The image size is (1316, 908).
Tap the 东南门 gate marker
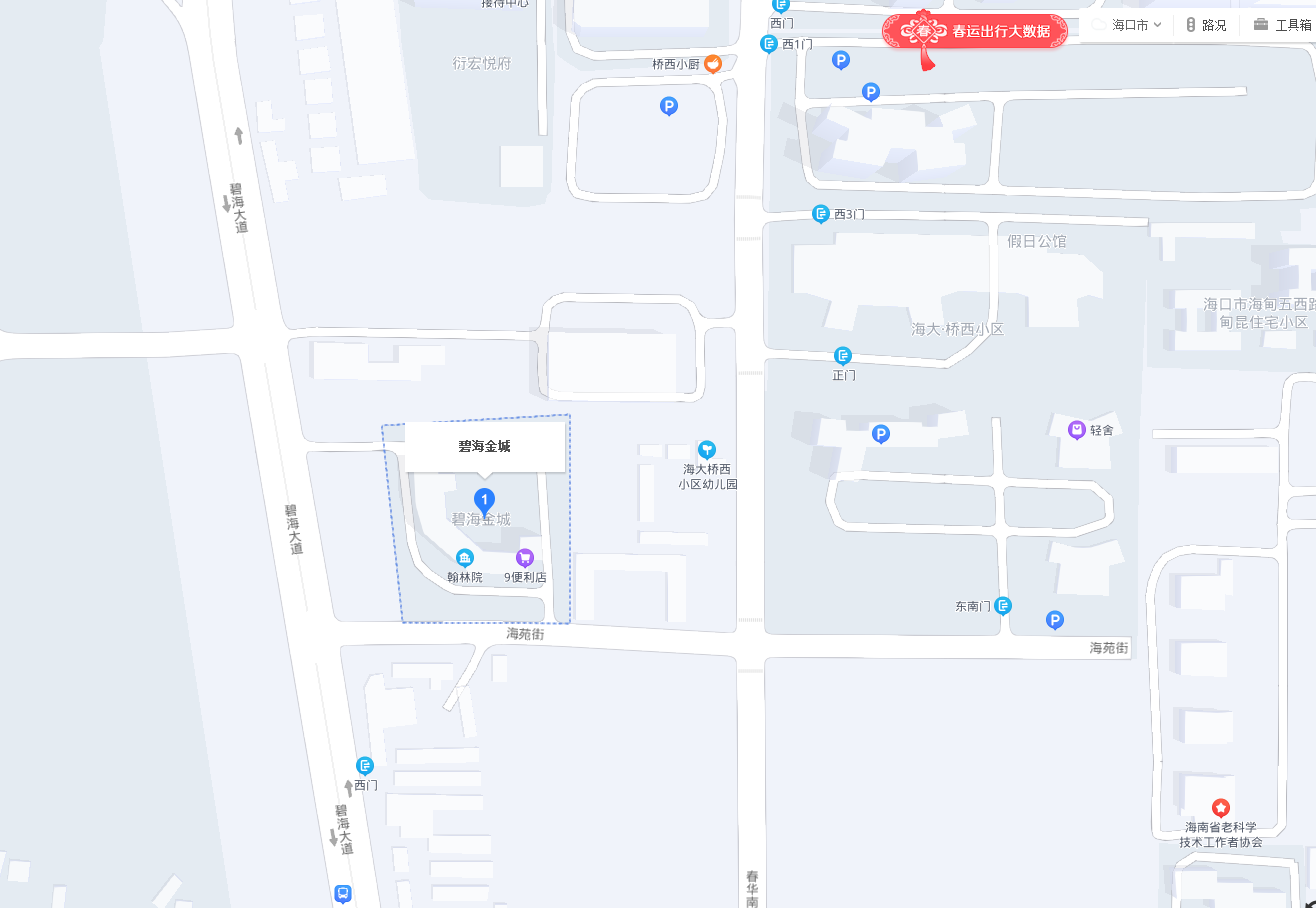1003,606
